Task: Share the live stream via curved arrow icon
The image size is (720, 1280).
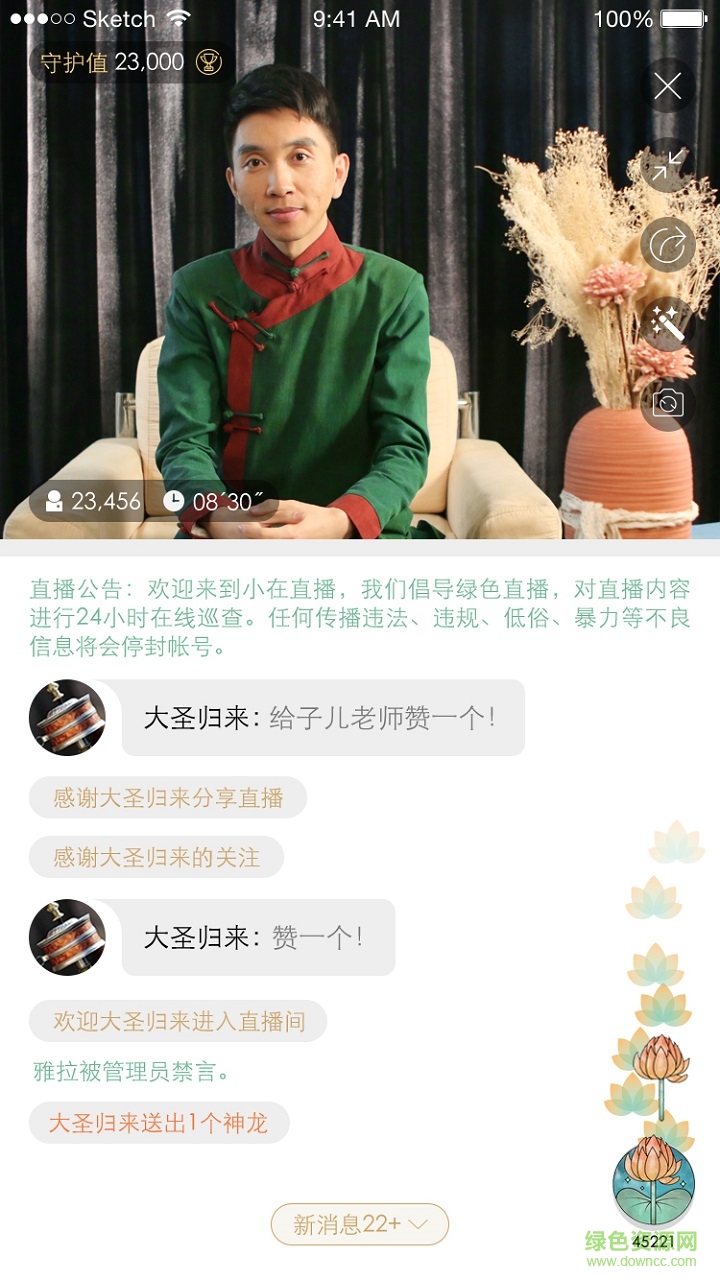Action: 669,243
